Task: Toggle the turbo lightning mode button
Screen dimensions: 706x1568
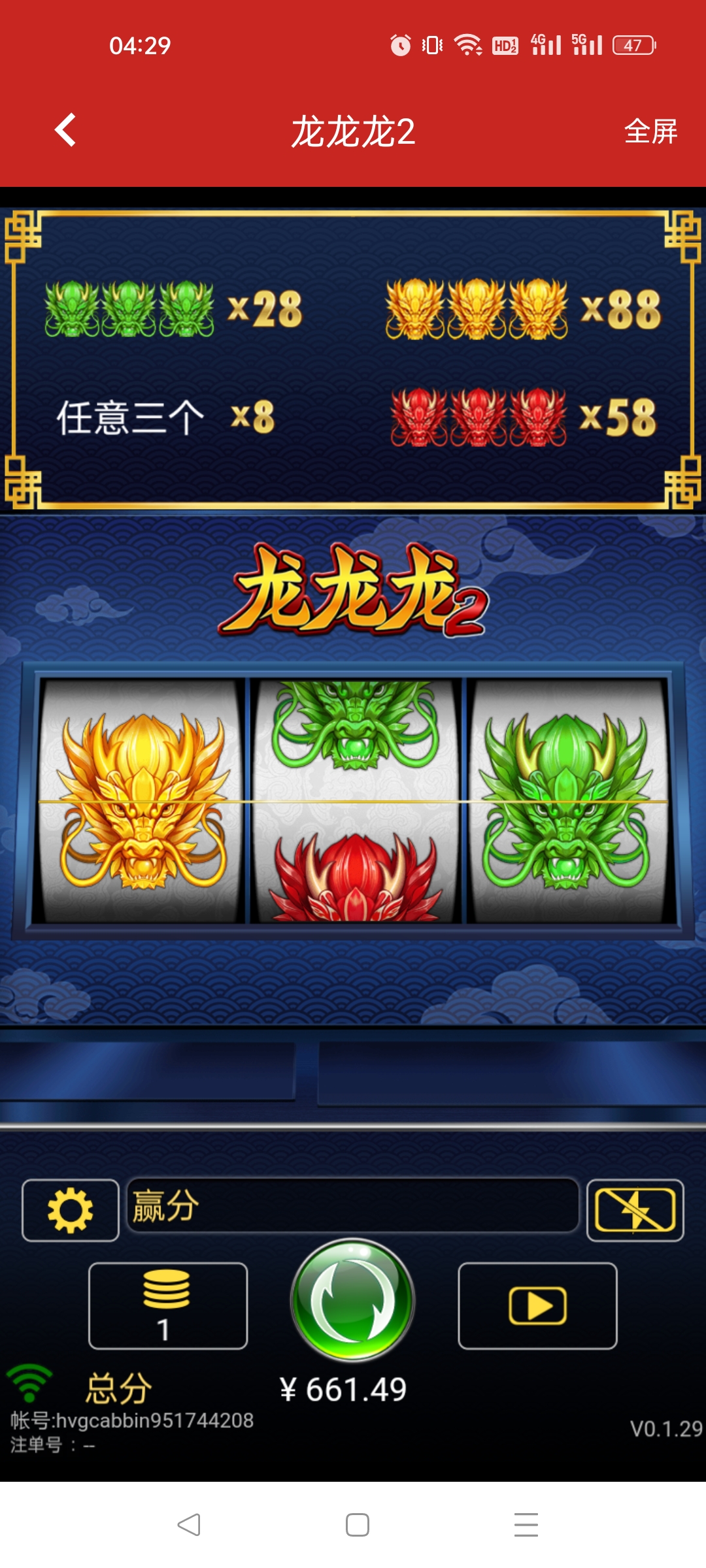Action: point(635,1211)
